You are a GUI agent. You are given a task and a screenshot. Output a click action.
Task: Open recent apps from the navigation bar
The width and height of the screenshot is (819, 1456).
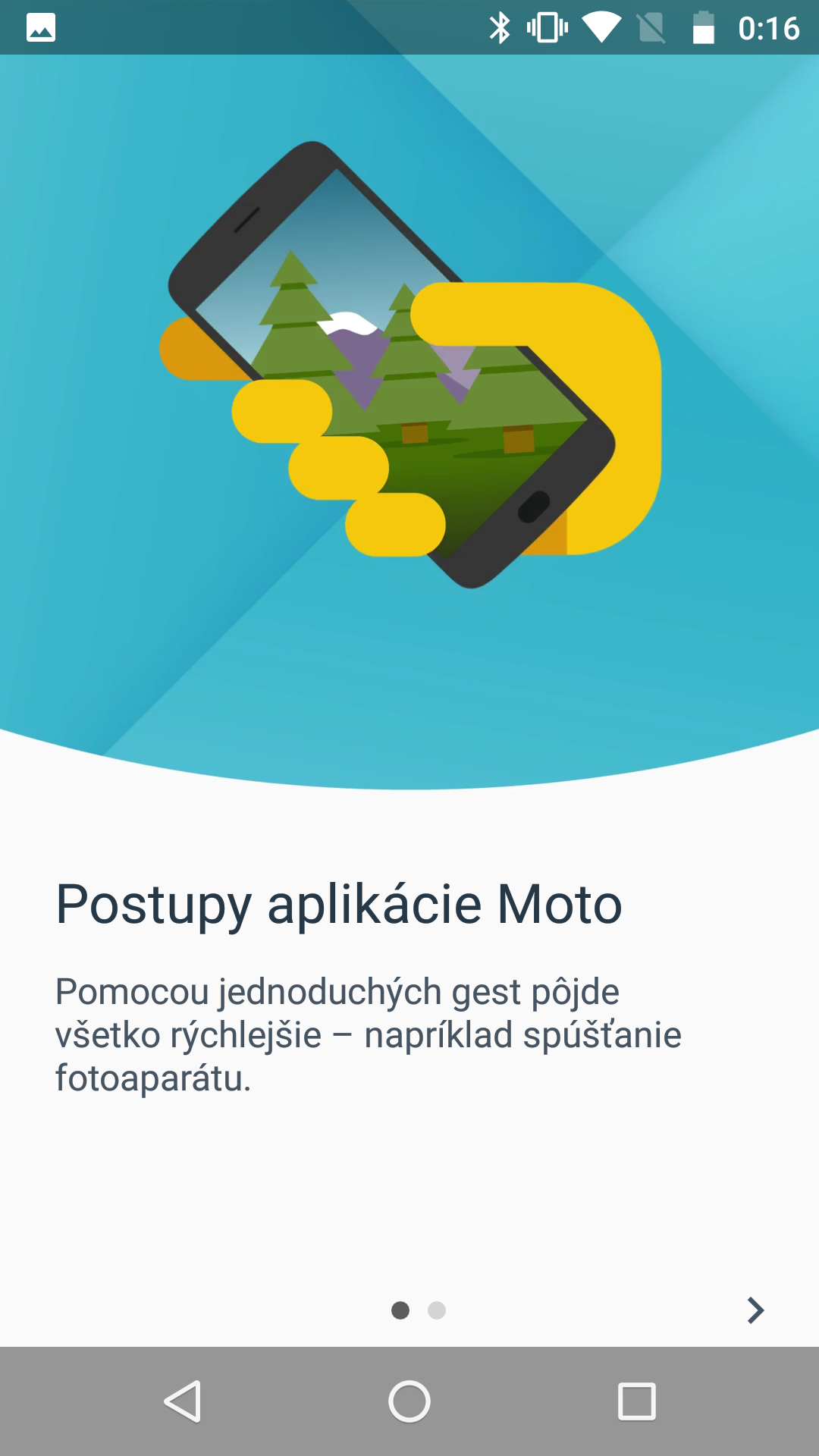[637, 1401]
